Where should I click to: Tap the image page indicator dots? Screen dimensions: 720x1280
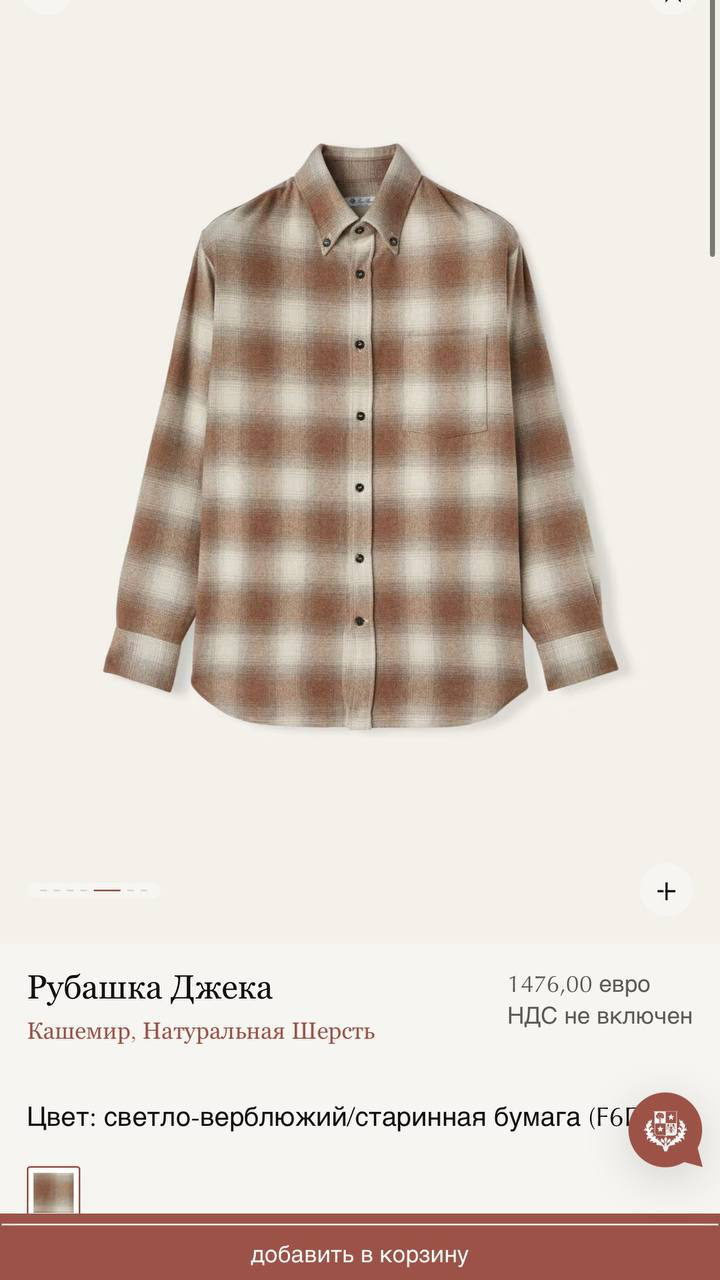93,890
